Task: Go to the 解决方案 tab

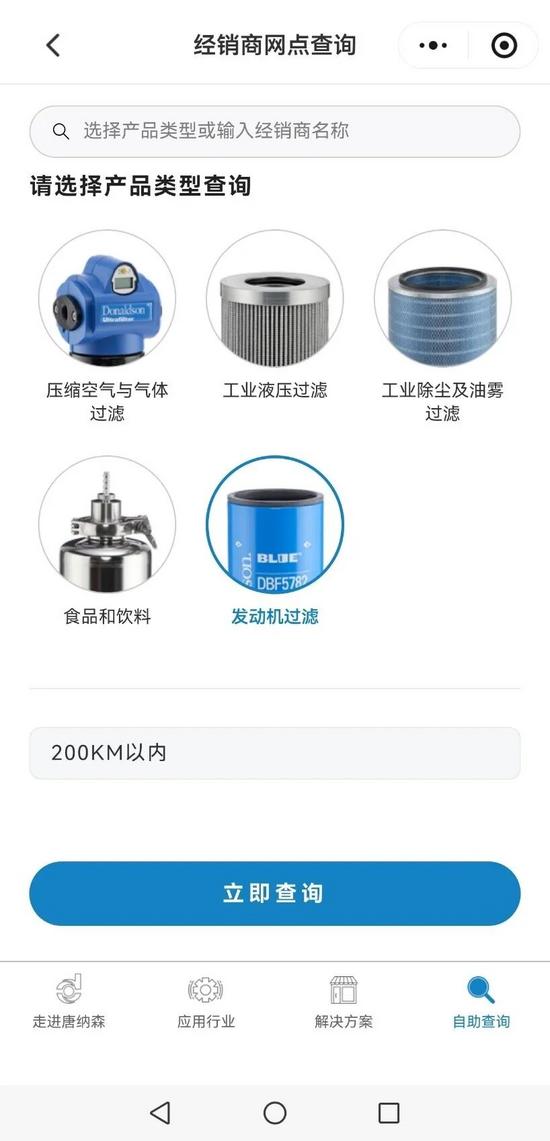Action: (343, 1002)
